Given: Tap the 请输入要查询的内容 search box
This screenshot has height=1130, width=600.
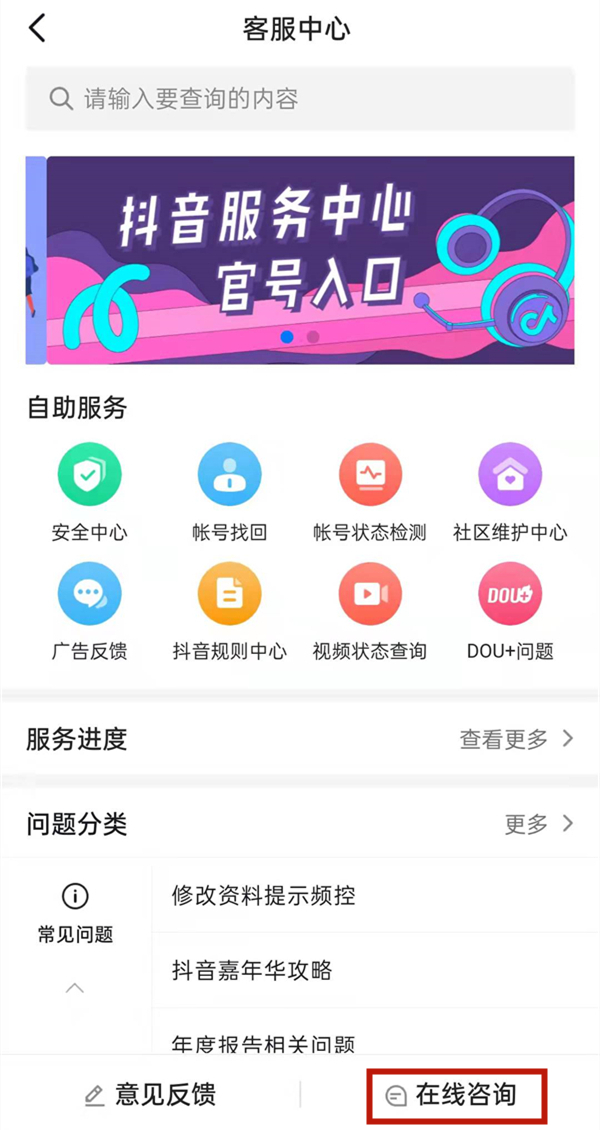Looking at the screenshot, I should 300,98.
